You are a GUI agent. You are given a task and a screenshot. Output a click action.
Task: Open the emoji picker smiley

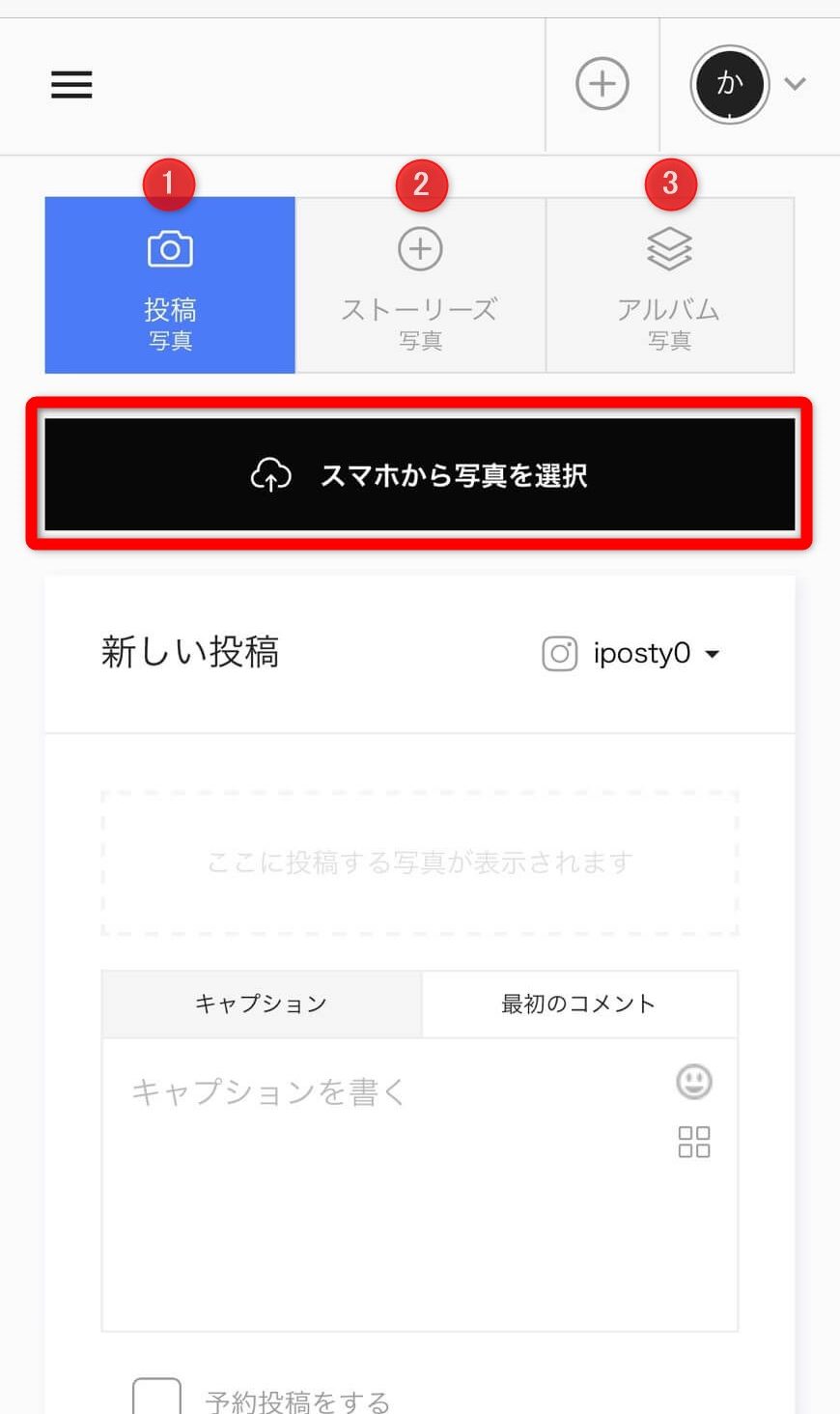[x=693, y=1082]
